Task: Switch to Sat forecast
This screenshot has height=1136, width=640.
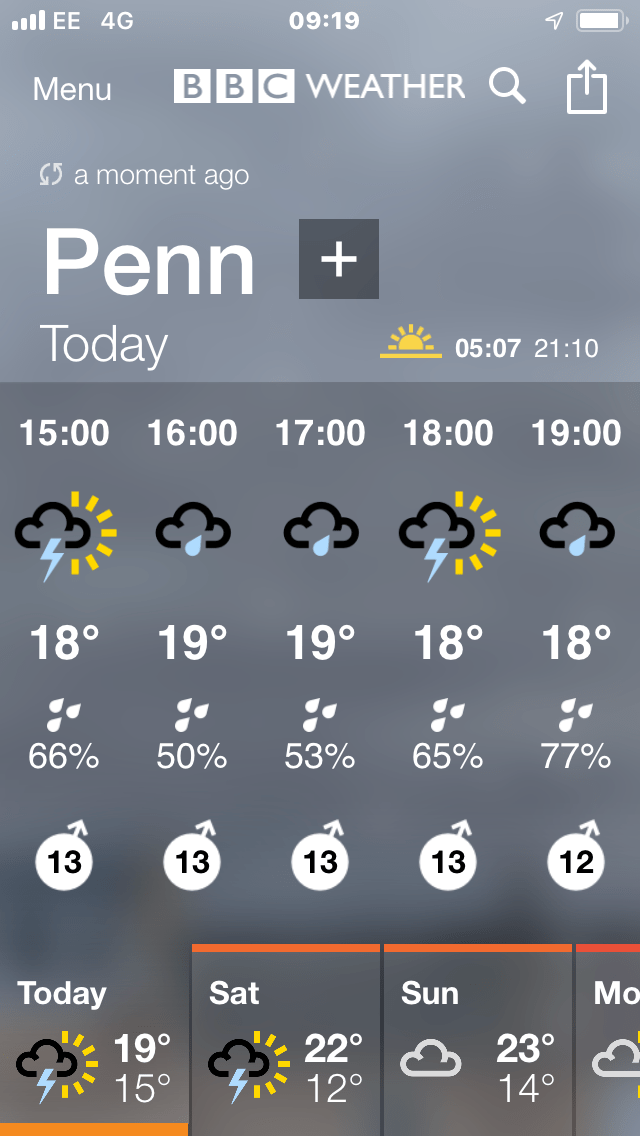Action: pyautogui.click(x=285, y=1040)
